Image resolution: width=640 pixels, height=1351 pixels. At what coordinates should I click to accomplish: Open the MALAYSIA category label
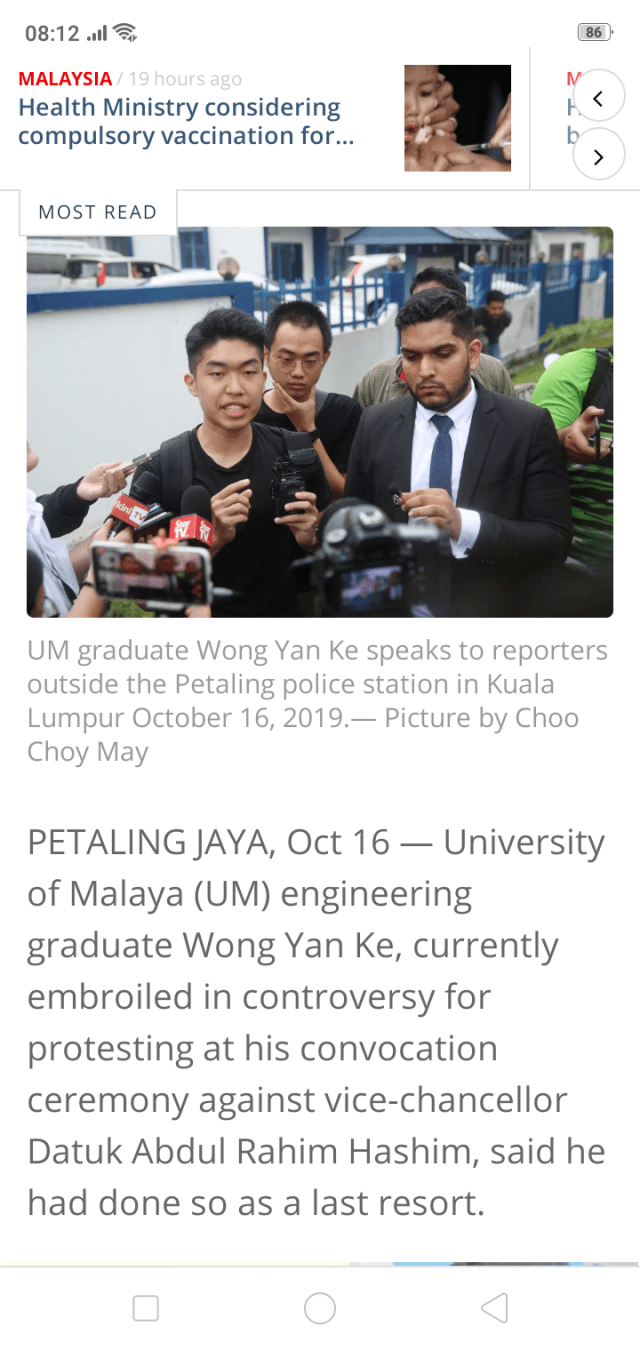pyautogui.click(x=65, y=79)
